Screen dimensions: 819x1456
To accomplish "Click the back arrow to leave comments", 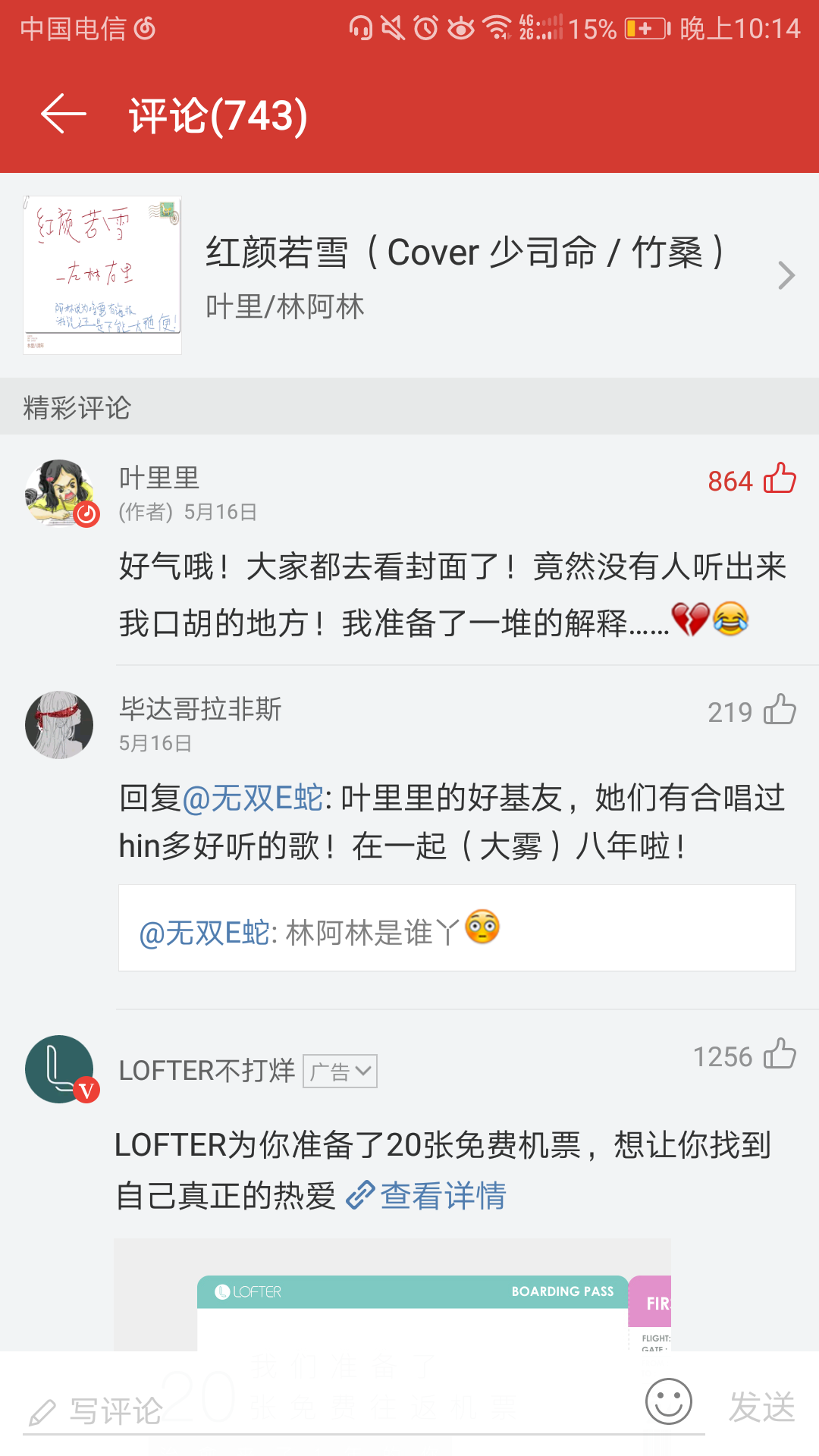I will point(60,115).
